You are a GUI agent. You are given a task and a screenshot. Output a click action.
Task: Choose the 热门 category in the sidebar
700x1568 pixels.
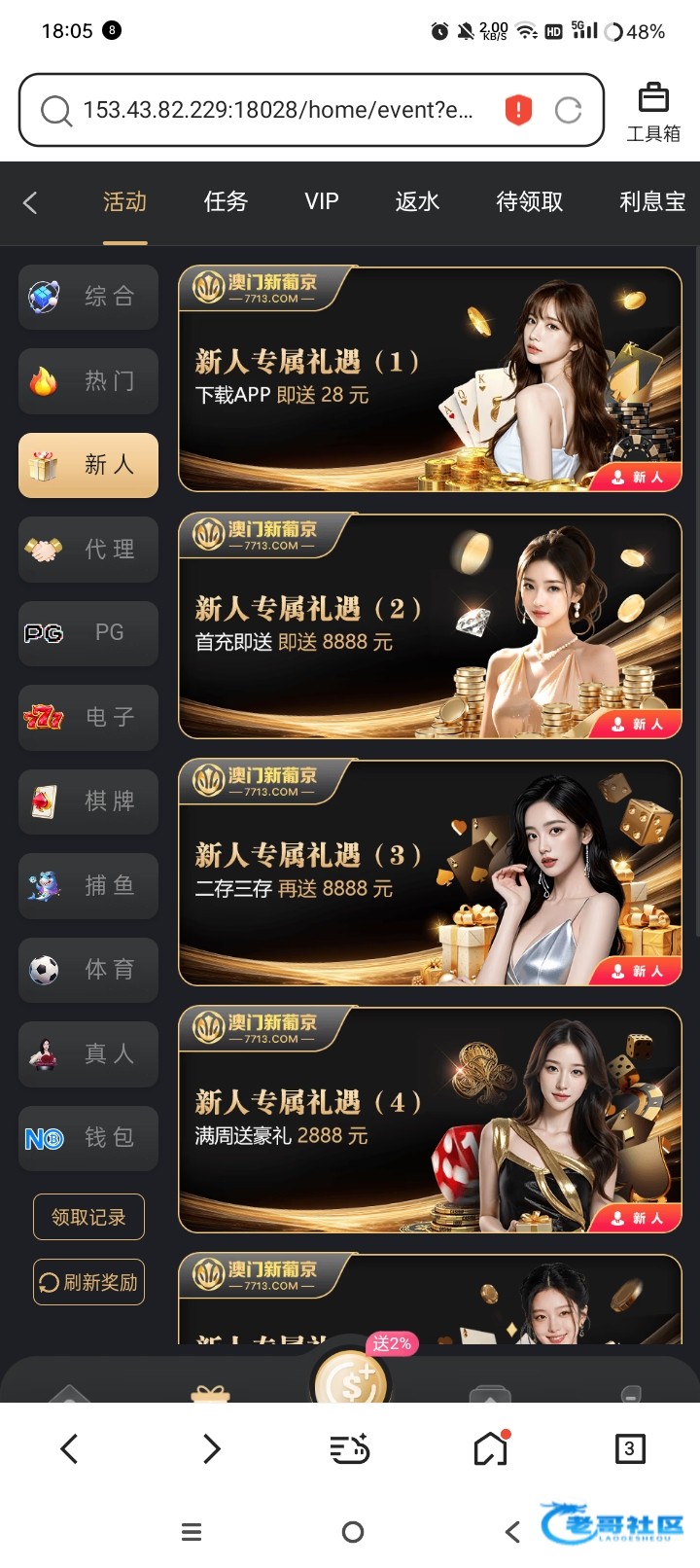click(x=88, y=380)
